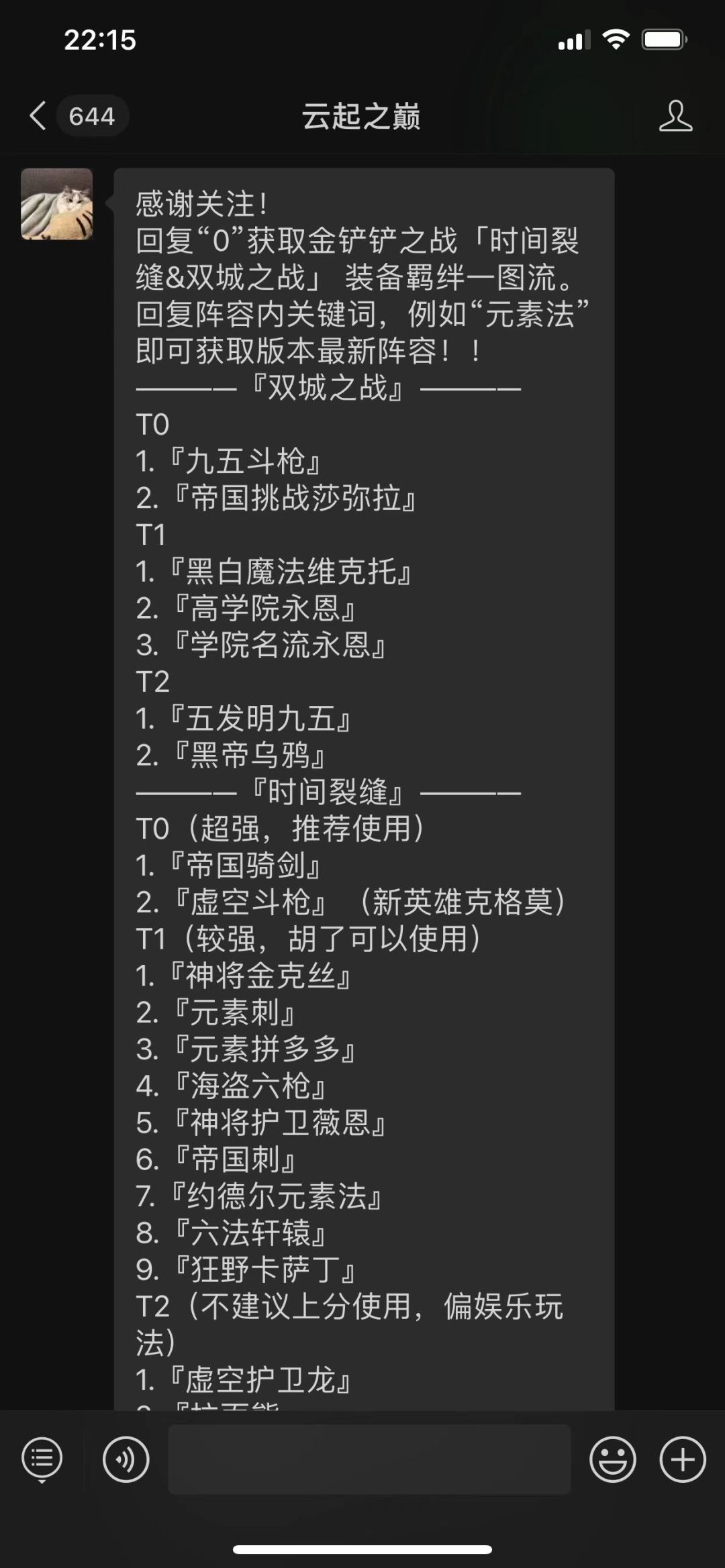Open the plus attachments menu
725x1568 pixels.
(x=682, y=1459)
